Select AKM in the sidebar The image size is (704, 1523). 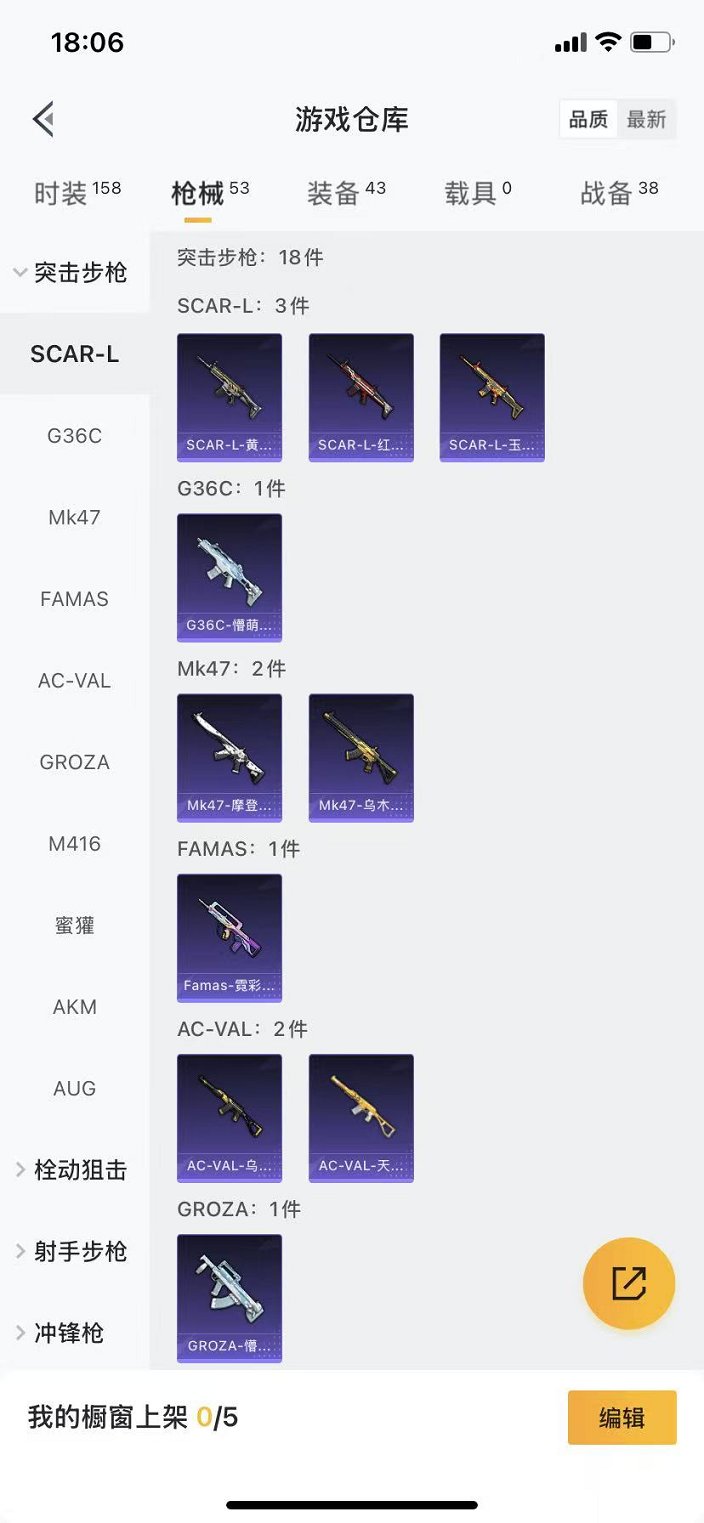(x=74, y=1007)
